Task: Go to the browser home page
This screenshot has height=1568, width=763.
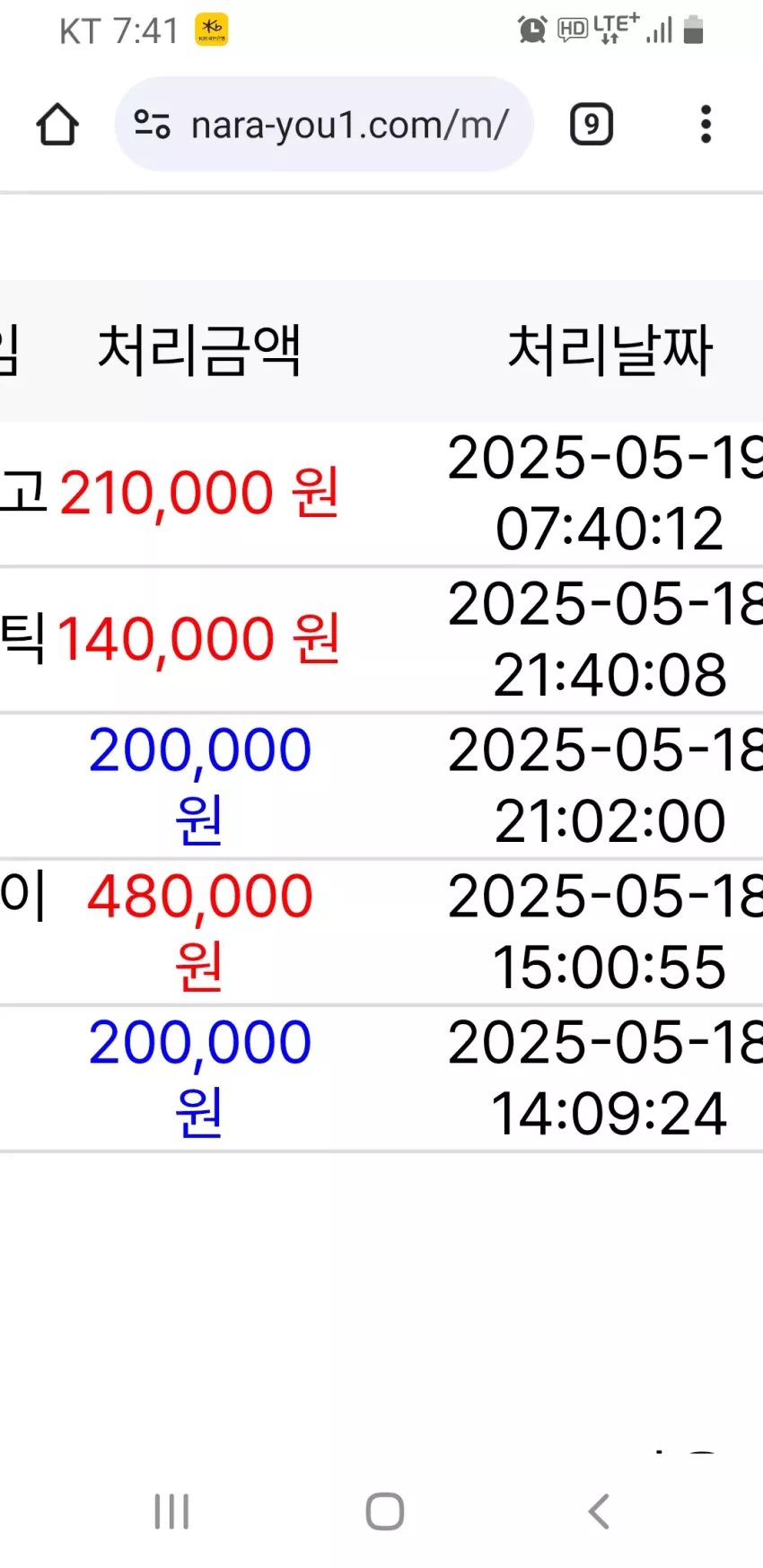Action: [57, 124]
